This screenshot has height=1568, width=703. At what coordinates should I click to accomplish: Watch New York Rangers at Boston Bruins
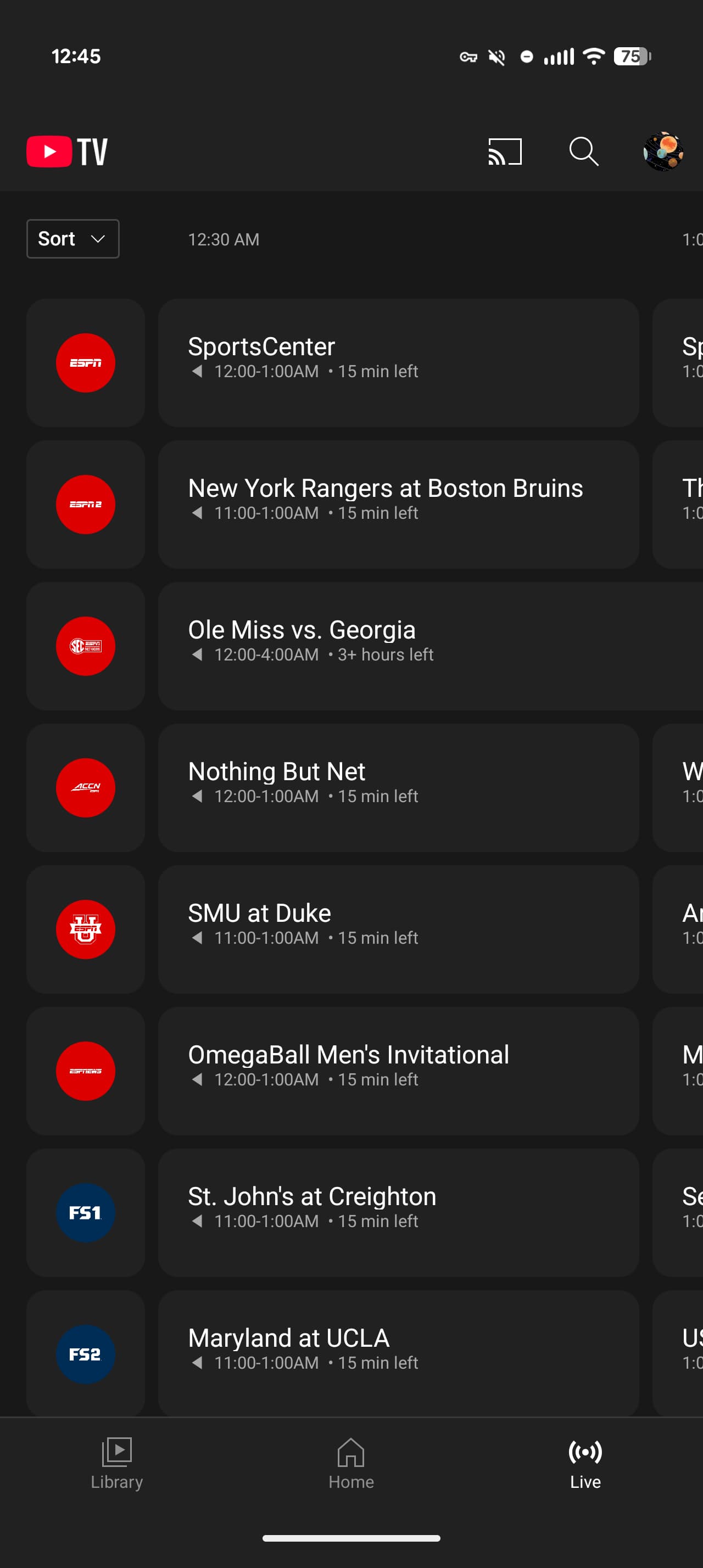tap(398, 505)
